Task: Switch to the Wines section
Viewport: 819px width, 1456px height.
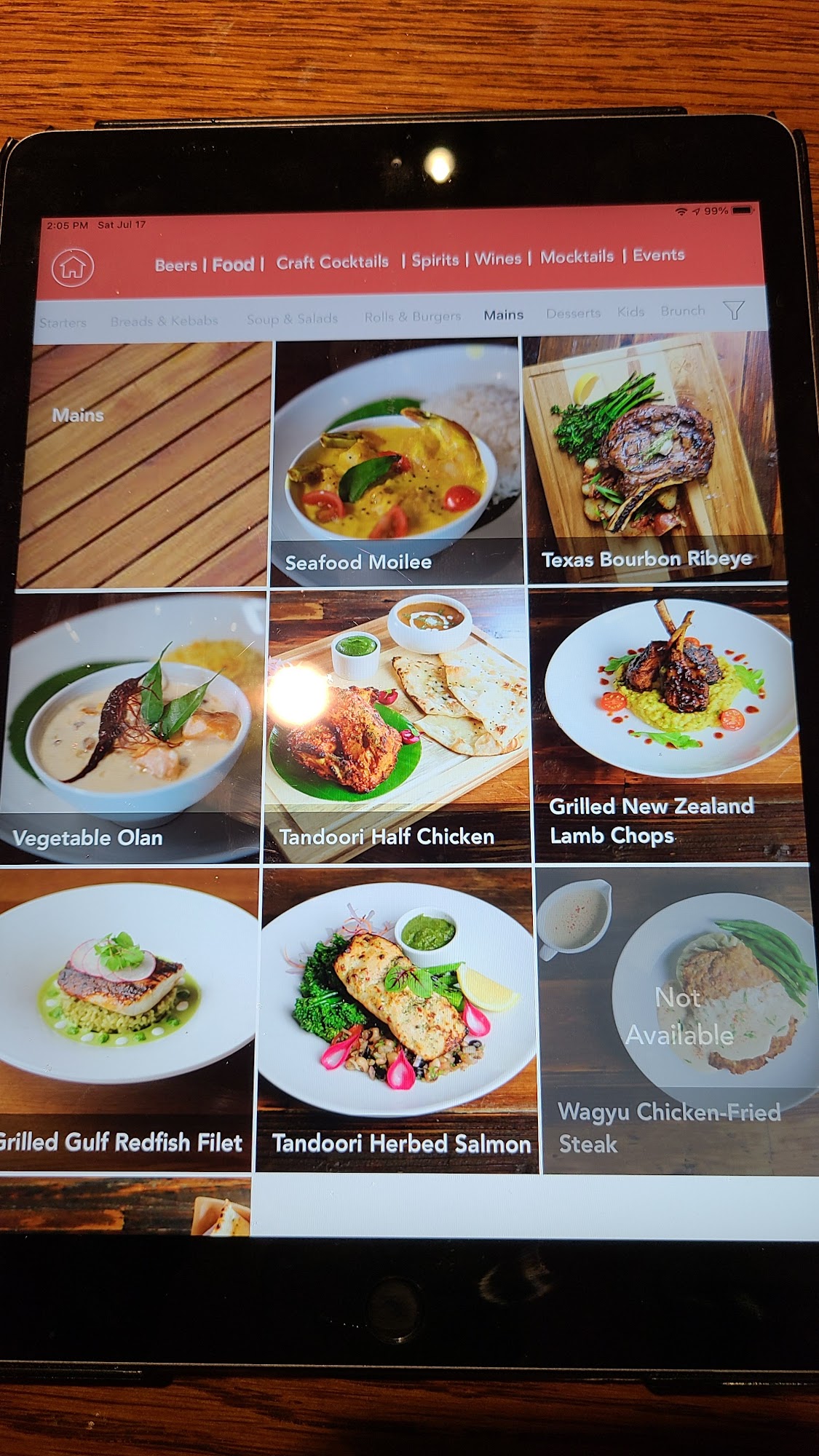Action: pos(498,258)
